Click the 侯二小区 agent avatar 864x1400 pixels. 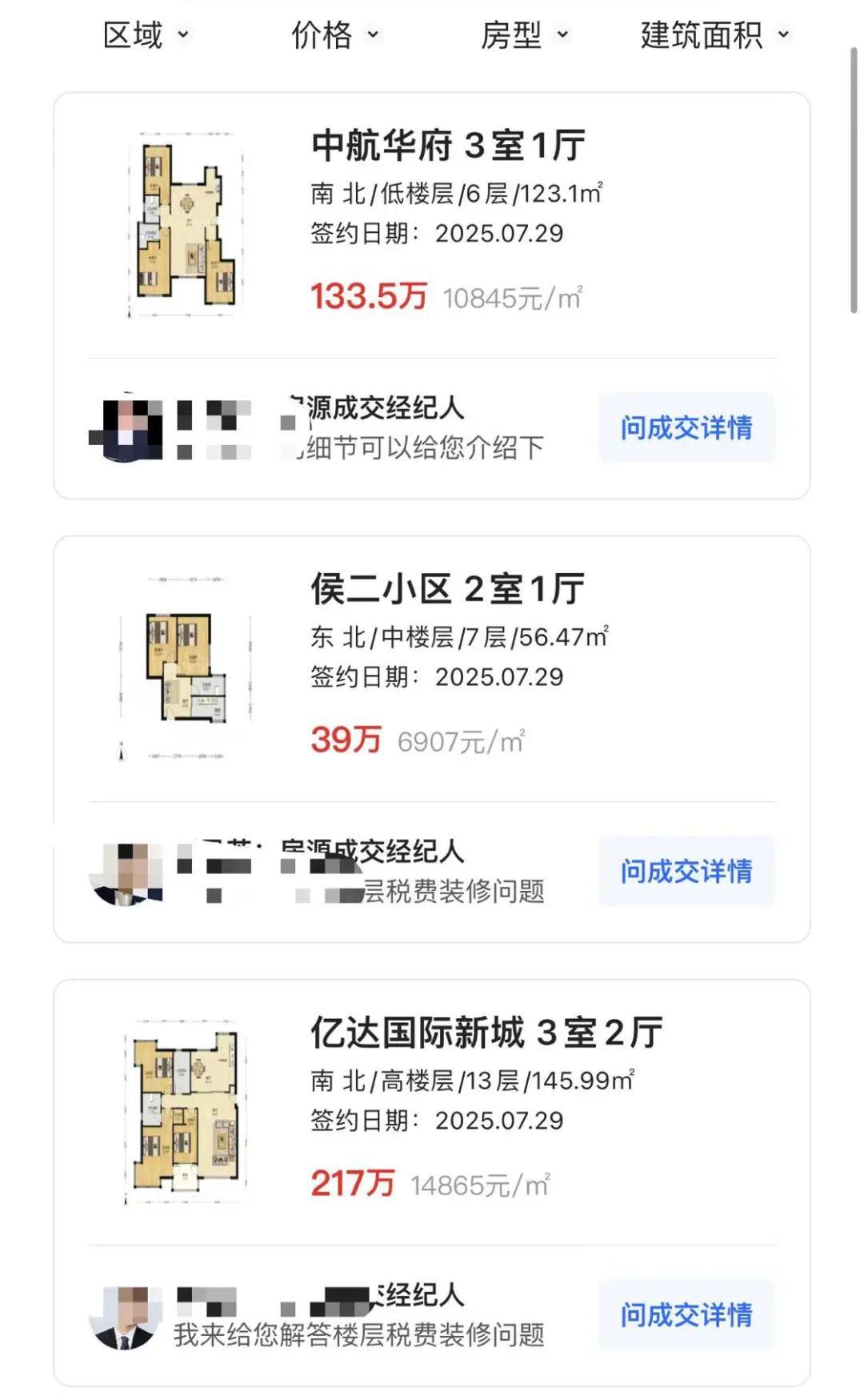tap(130, 872)
